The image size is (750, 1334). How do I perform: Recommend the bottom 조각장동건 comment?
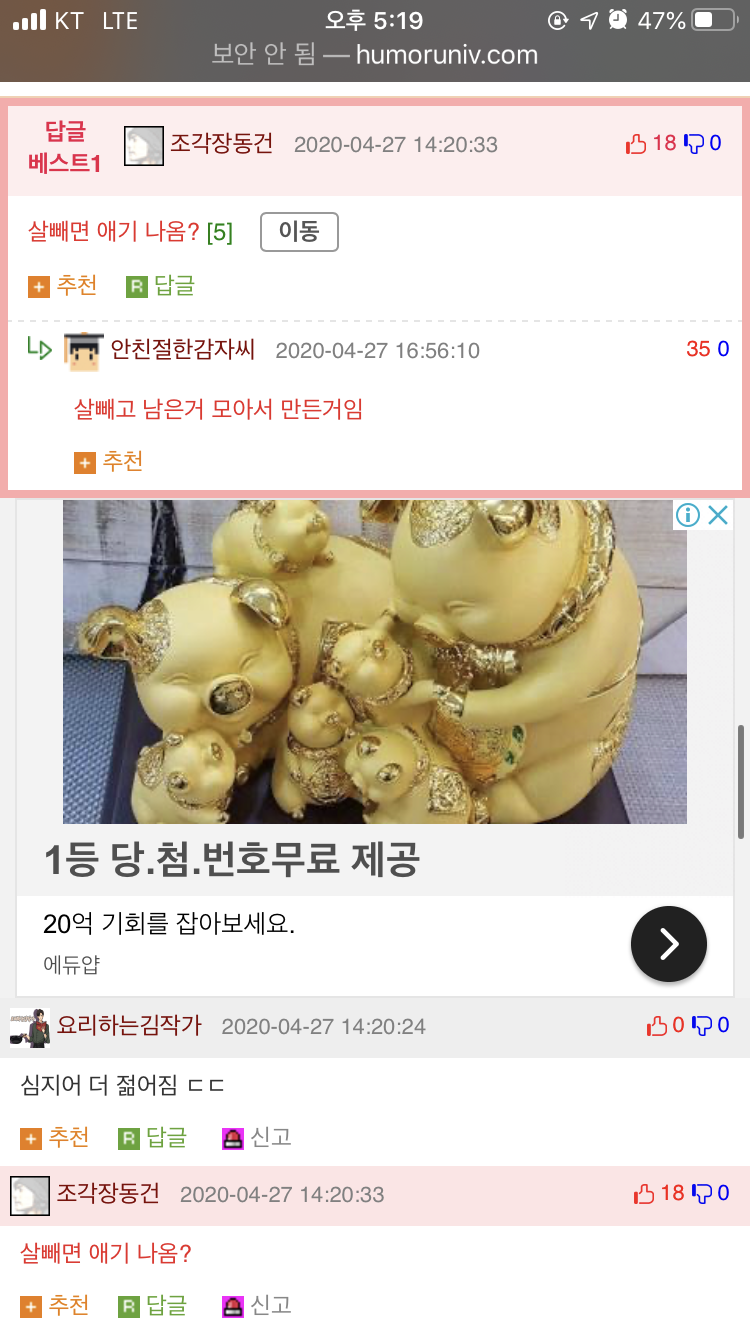pyautogui.click(x=56, y=1305)
